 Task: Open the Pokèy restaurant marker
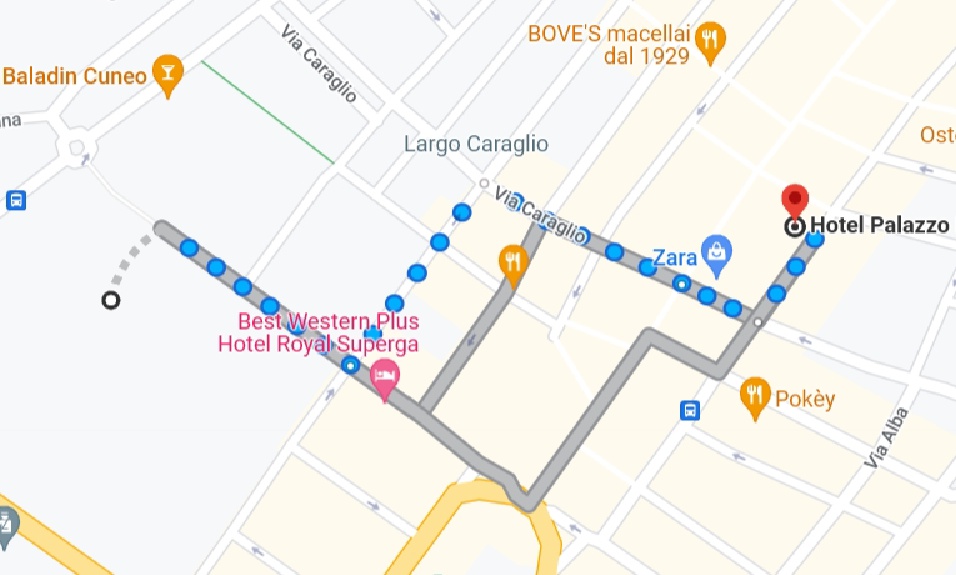tap(755, 396)
